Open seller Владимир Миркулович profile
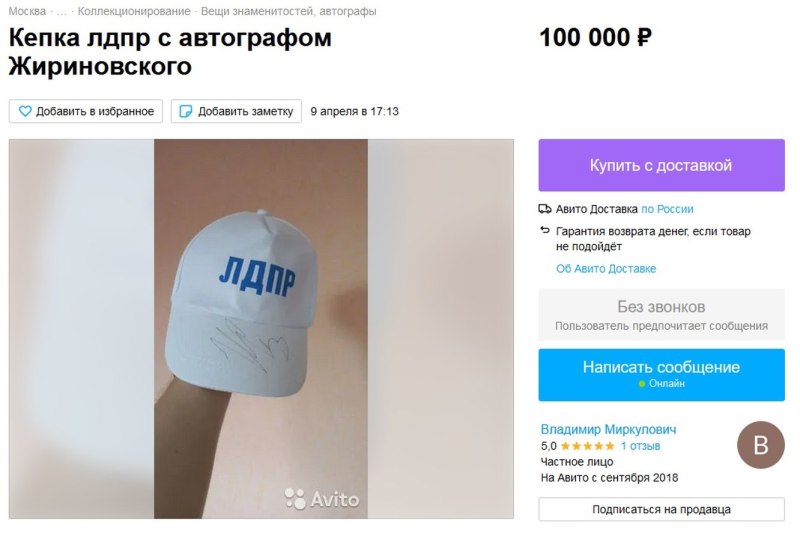Screen dimensions: 800x557 [x=608, y=429]
